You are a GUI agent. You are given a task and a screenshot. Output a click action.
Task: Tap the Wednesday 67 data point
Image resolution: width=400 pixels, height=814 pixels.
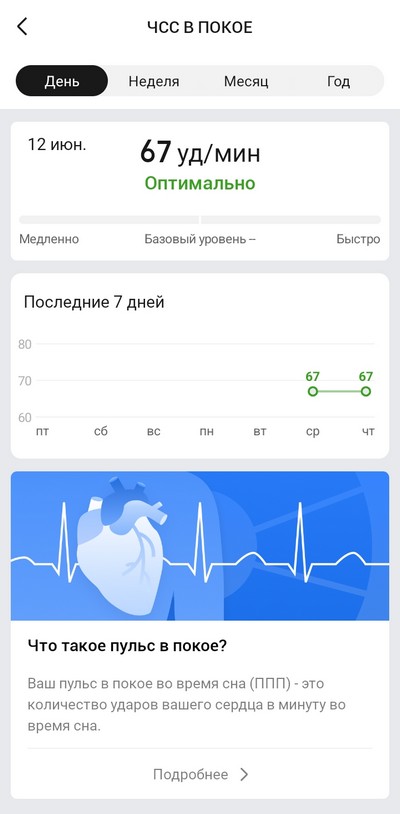[x=312, y=391]
